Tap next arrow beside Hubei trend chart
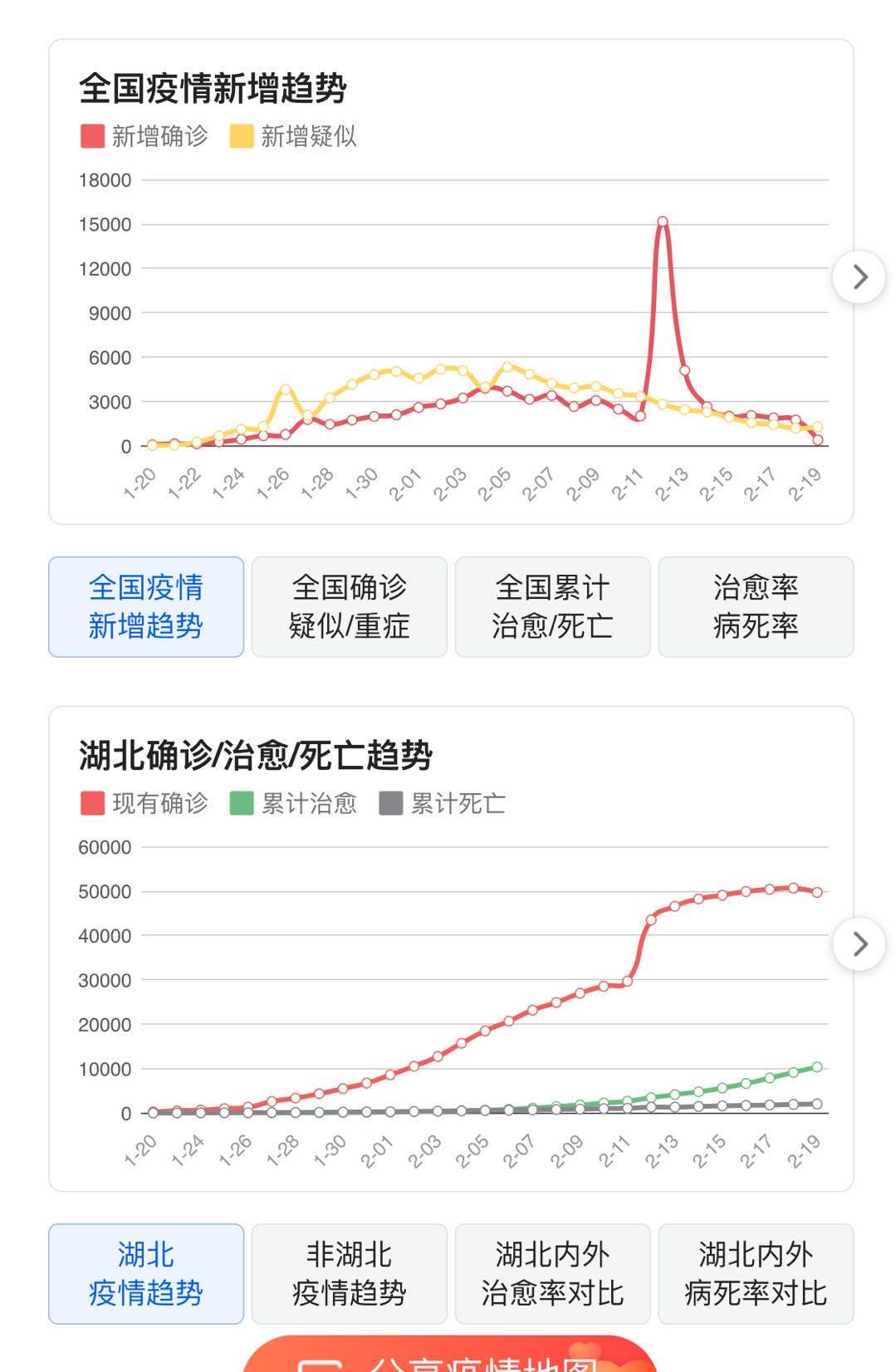Viewport: 896px width, 1372px height. tap(859, 944)
